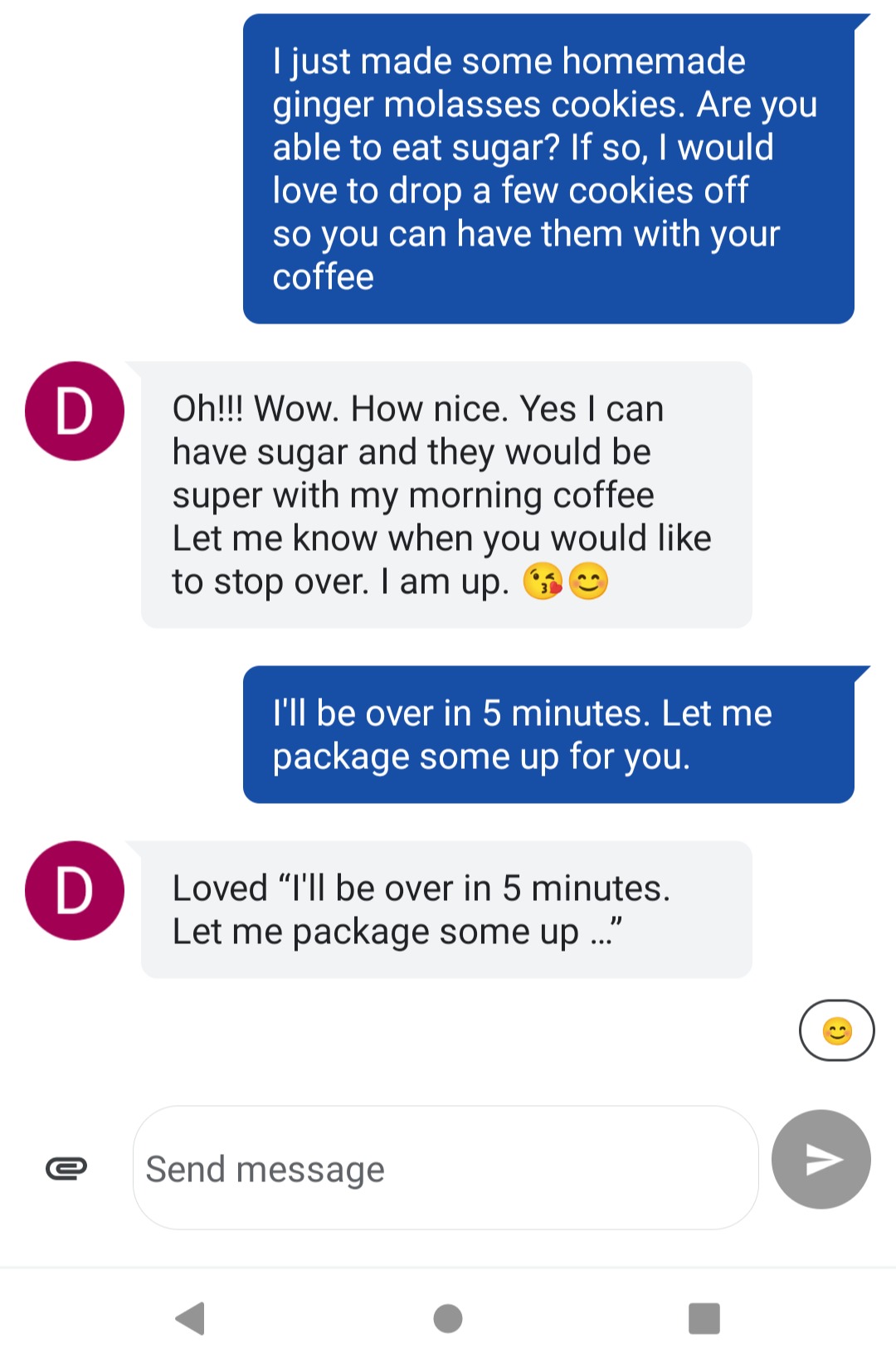Go back with the system back button
Viewport: 896px width, 1368px height.
tap(191, 1318)
